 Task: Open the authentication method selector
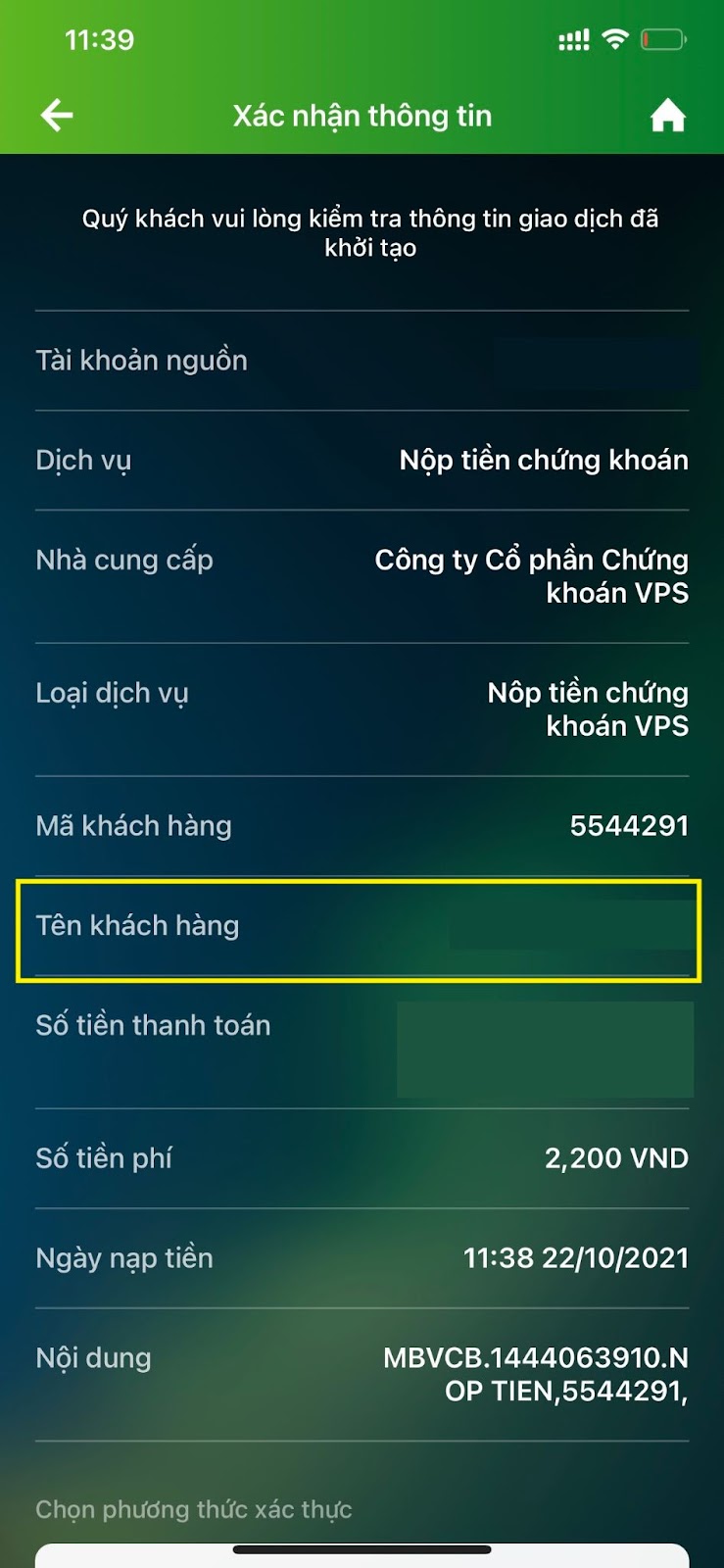click(362, 1554)
